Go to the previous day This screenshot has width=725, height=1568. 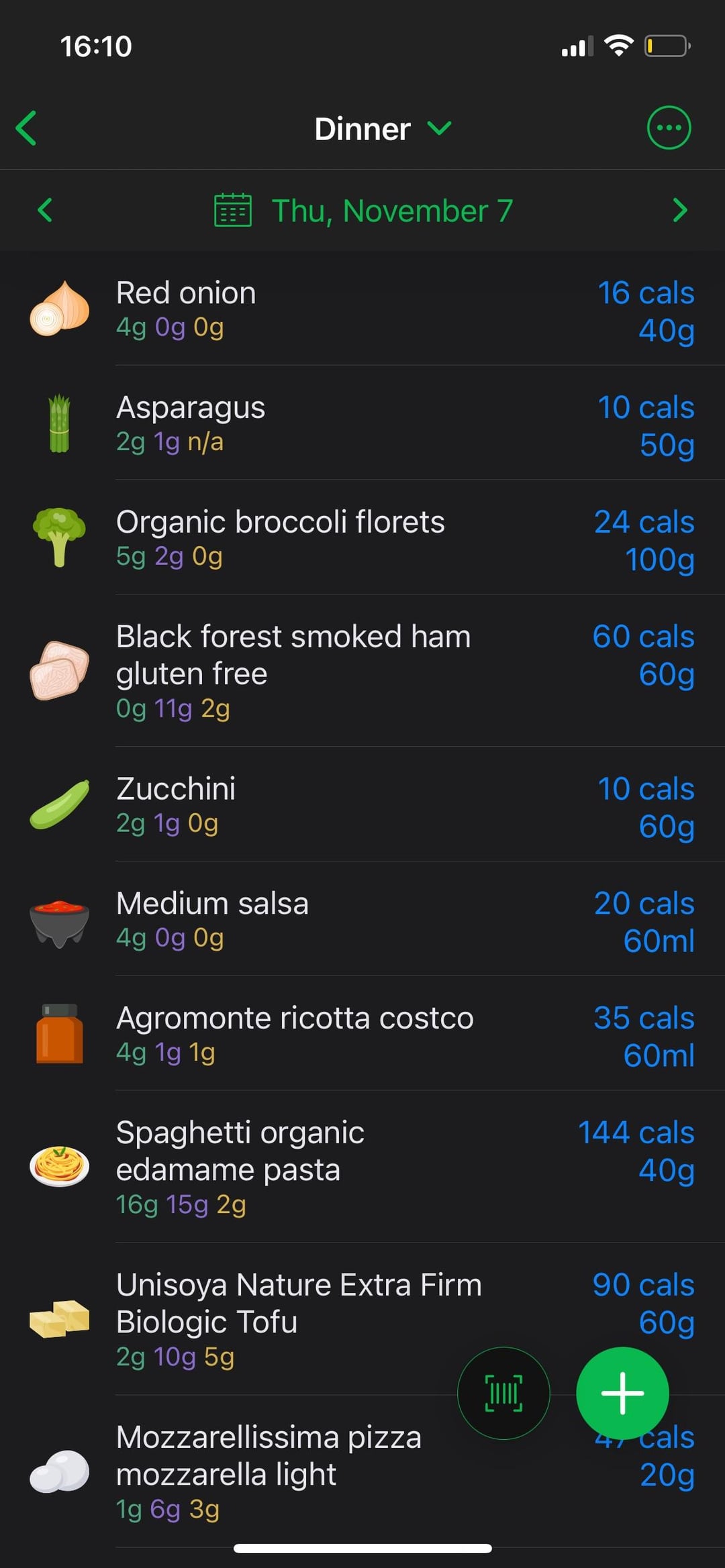point(45,210)
